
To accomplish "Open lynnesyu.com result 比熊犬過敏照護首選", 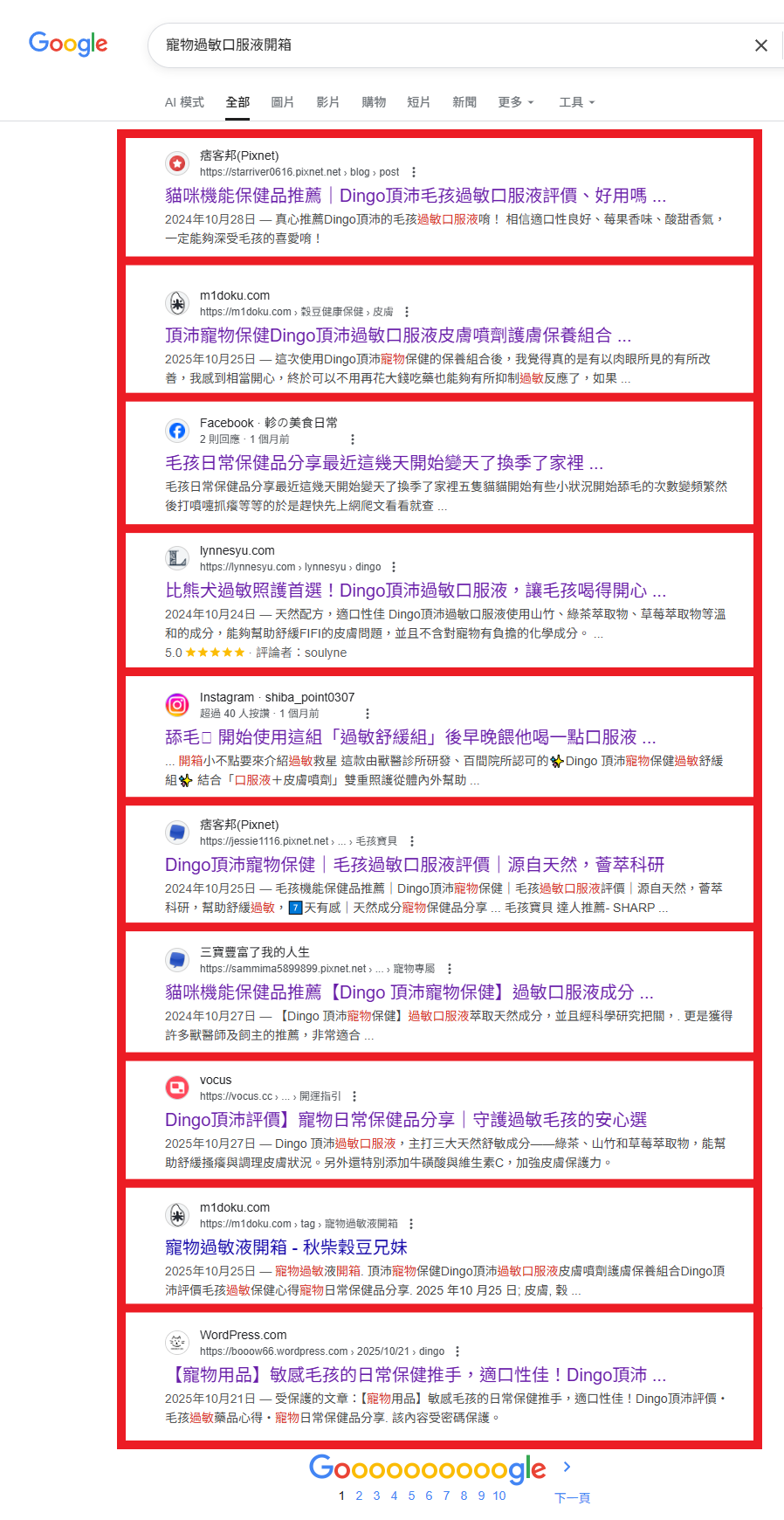I will coord(415,591).
